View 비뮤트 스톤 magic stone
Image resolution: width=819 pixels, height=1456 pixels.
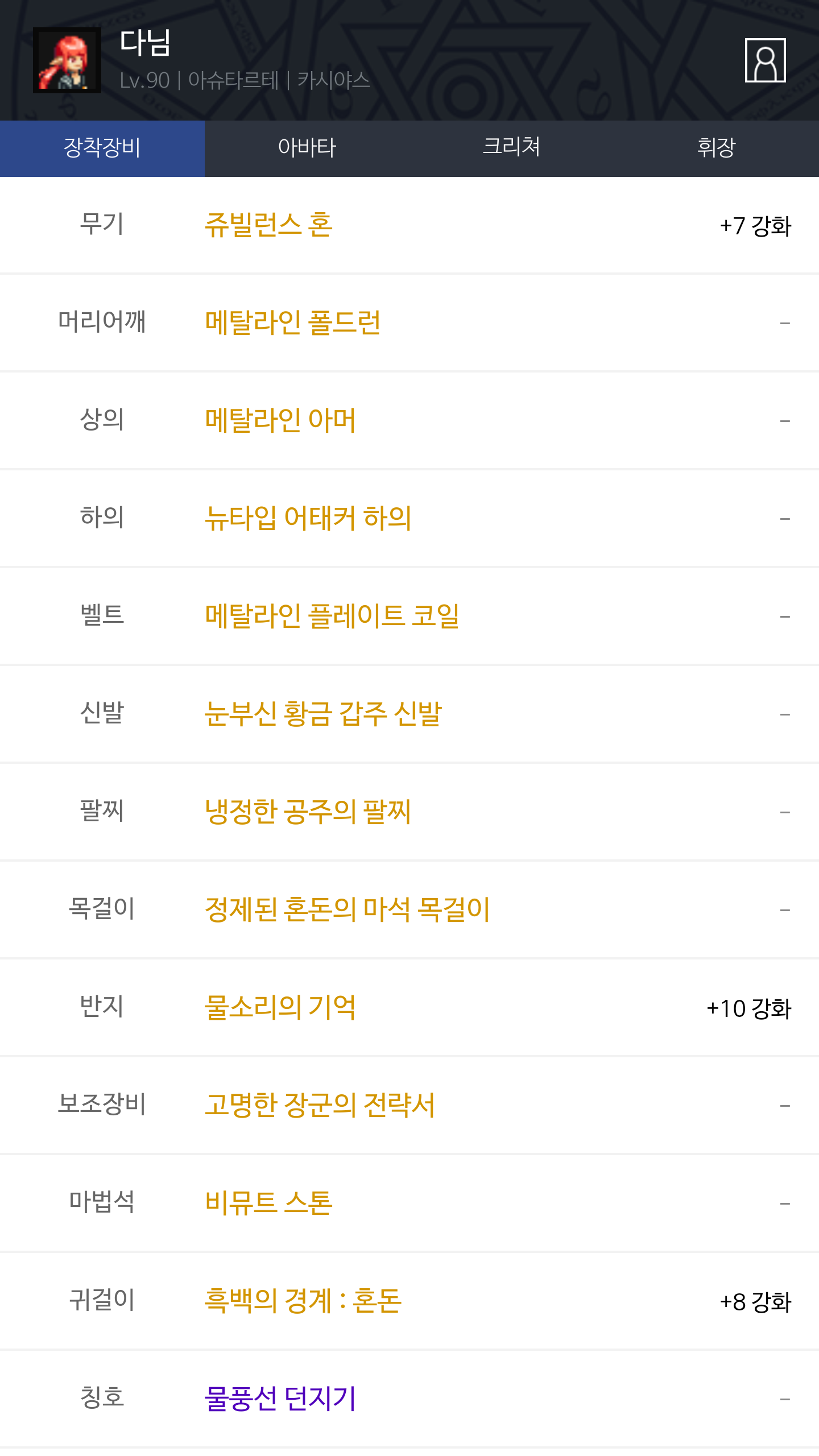tap(268, 1203)
